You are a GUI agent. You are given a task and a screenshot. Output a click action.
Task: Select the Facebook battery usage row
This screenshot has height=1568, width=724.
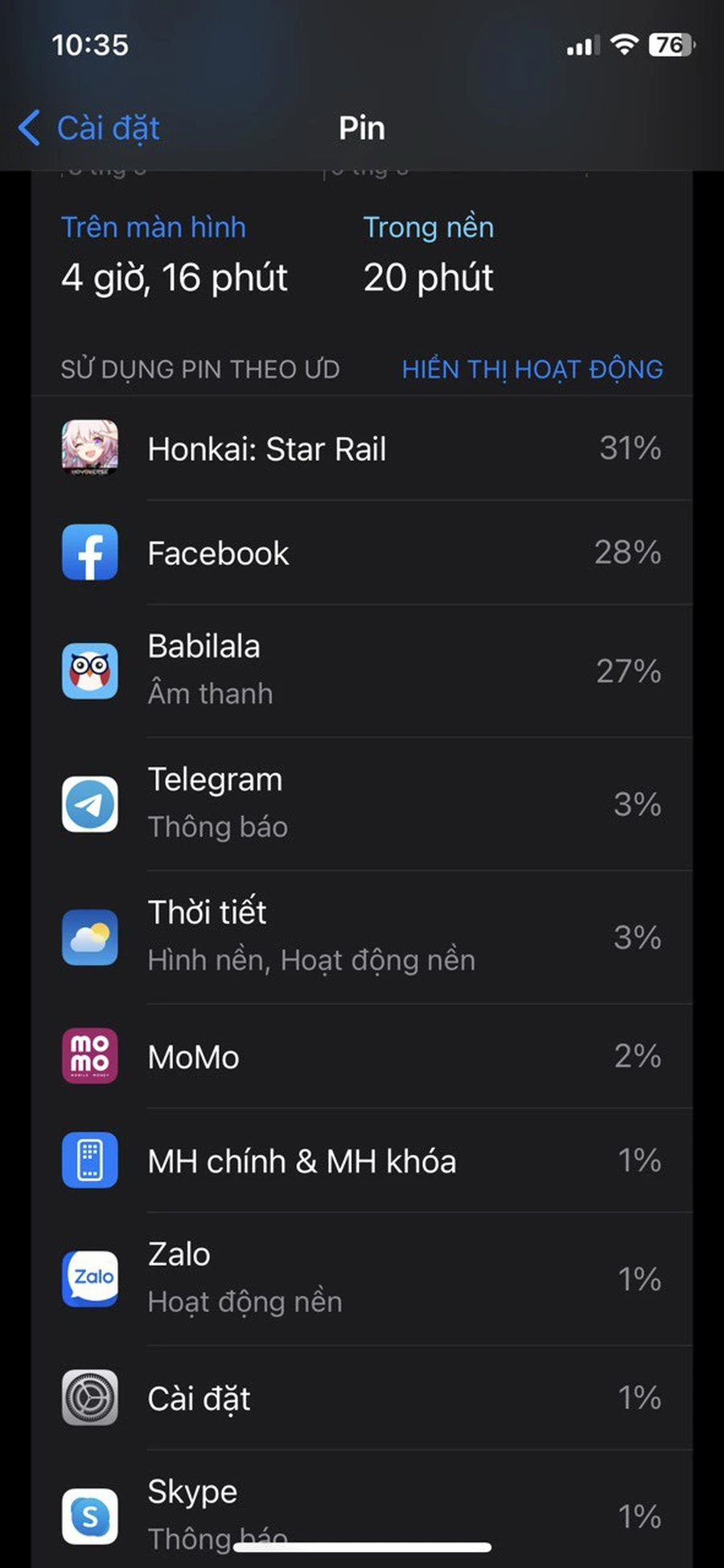point(362,554)
